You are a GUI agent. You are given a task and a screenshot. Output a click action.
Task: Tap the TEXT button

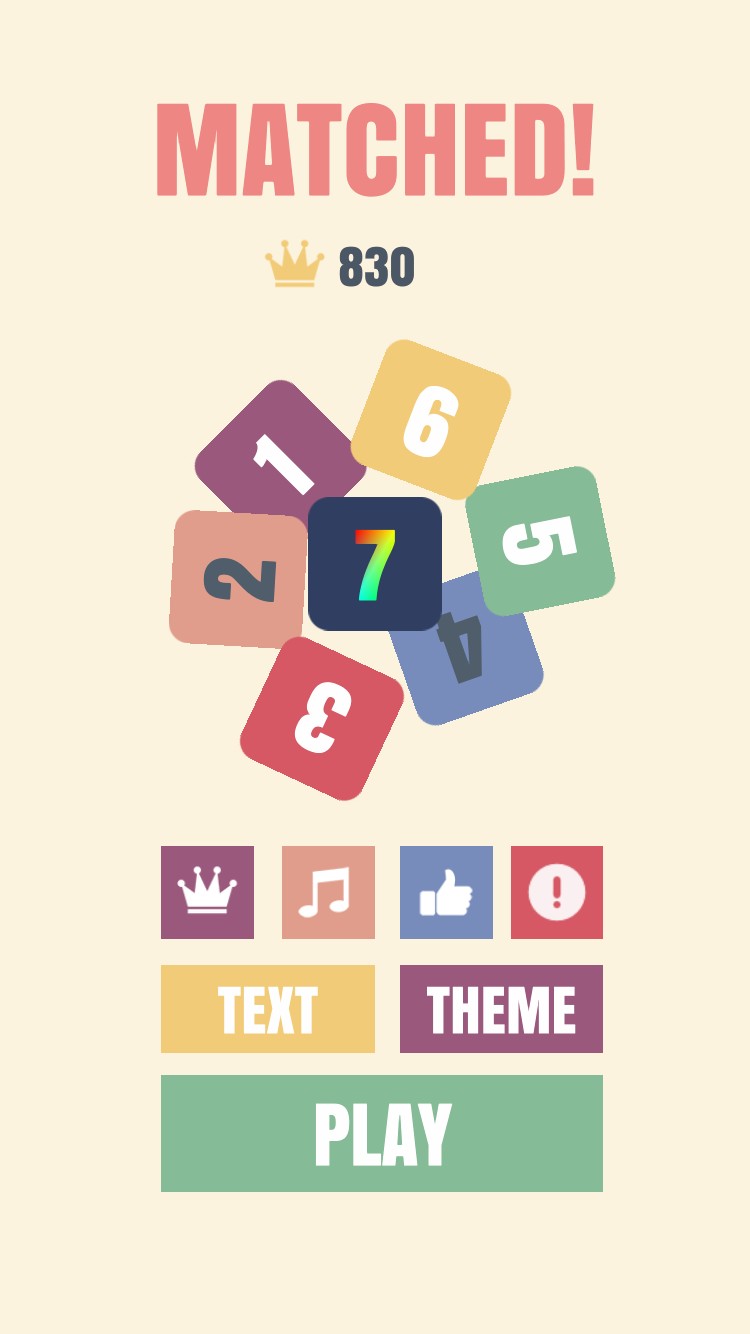pyautogui.click(x=268, y=1009)
